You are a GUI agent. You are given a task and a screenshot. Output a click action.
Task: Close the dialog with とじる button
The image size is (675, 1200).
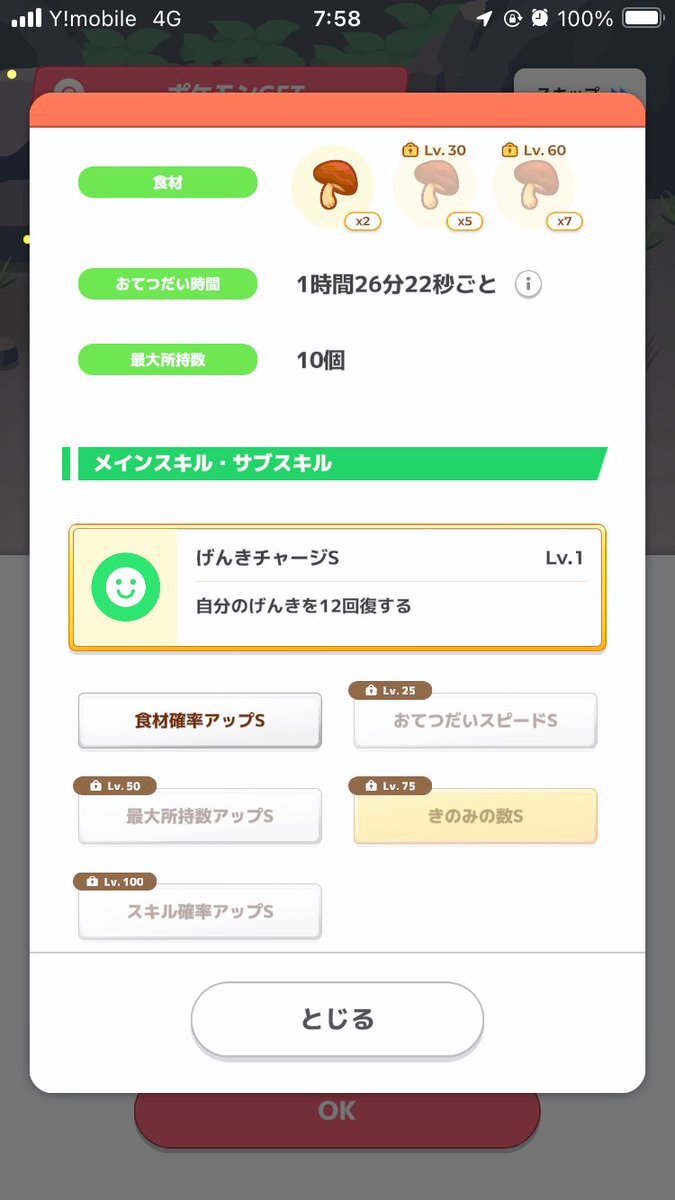[x=337, y=1019]
